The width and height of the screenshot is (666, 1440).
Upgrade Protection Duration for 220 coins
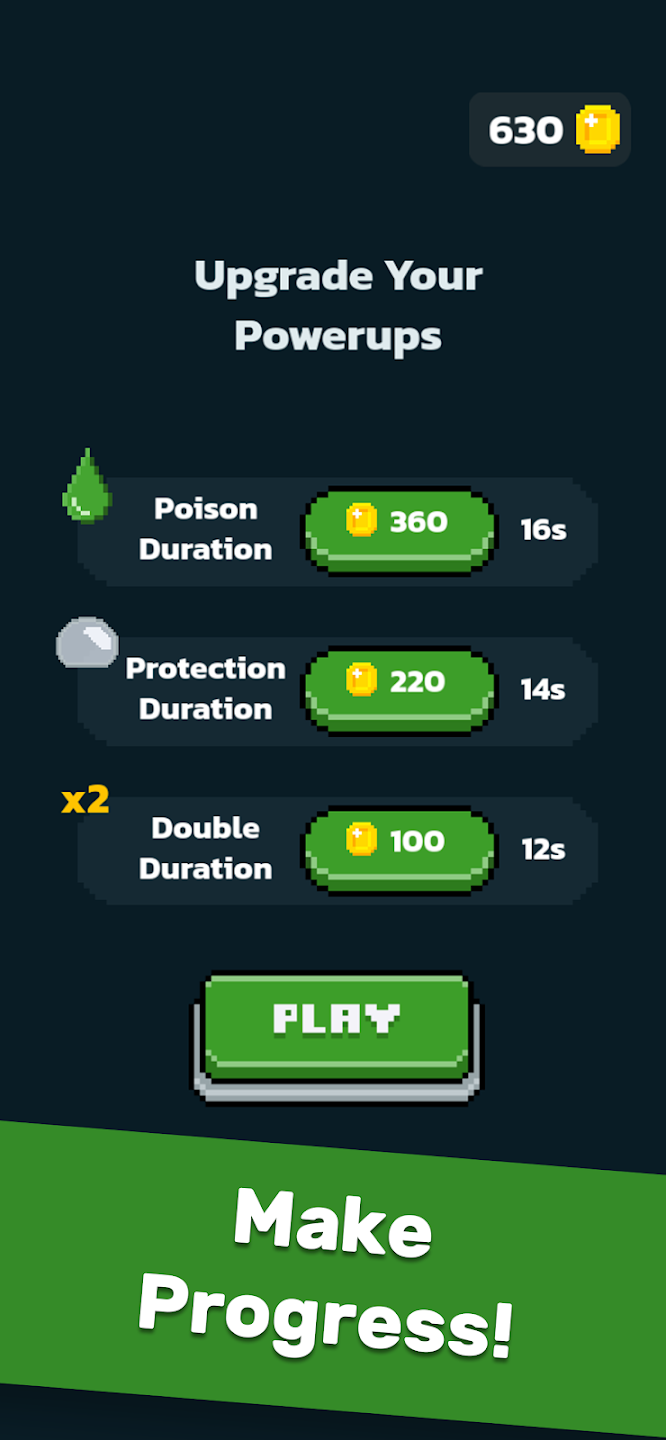tap(400, 690)
